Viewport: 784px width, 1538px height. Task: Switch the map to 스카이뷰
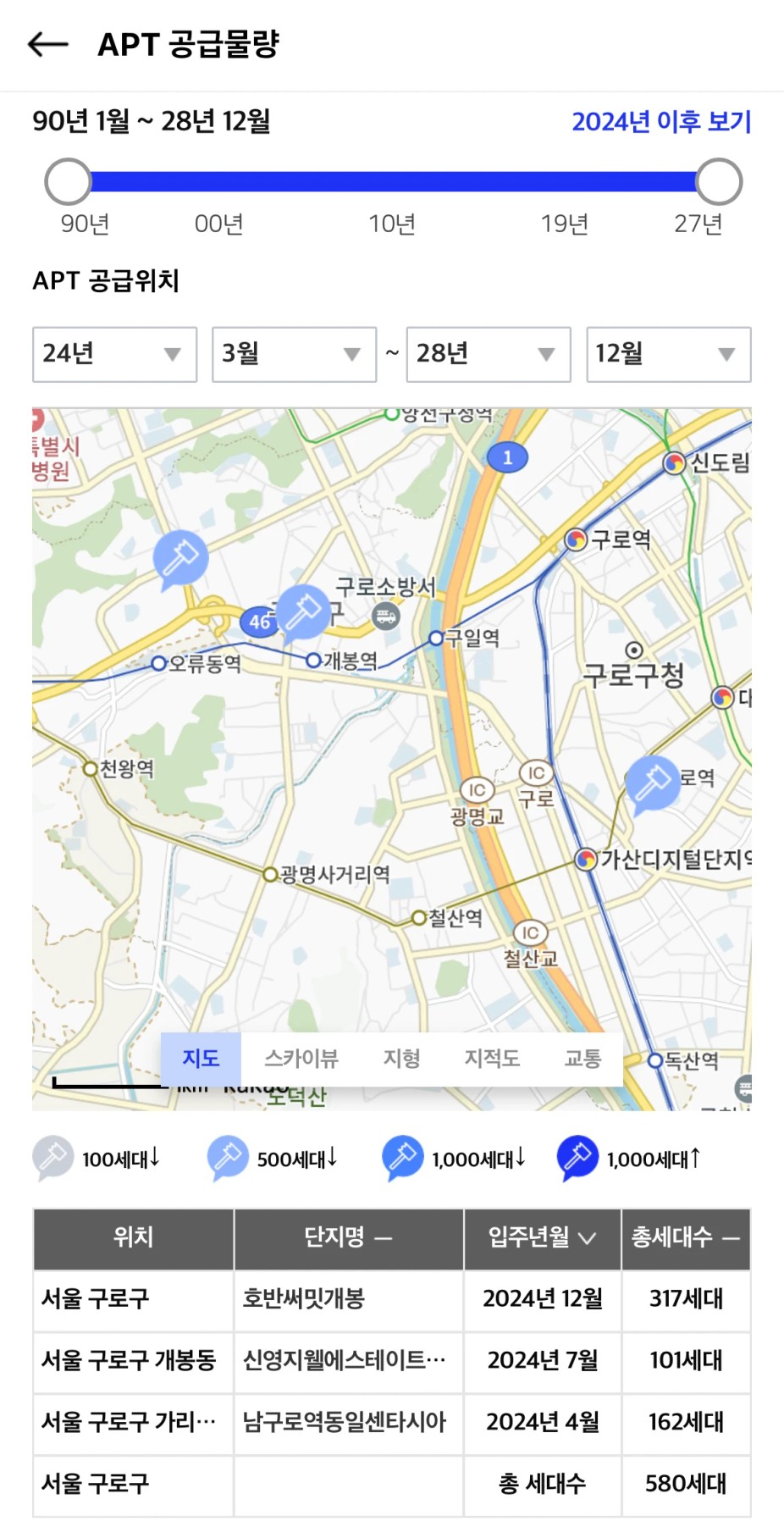pos(301,1058)
